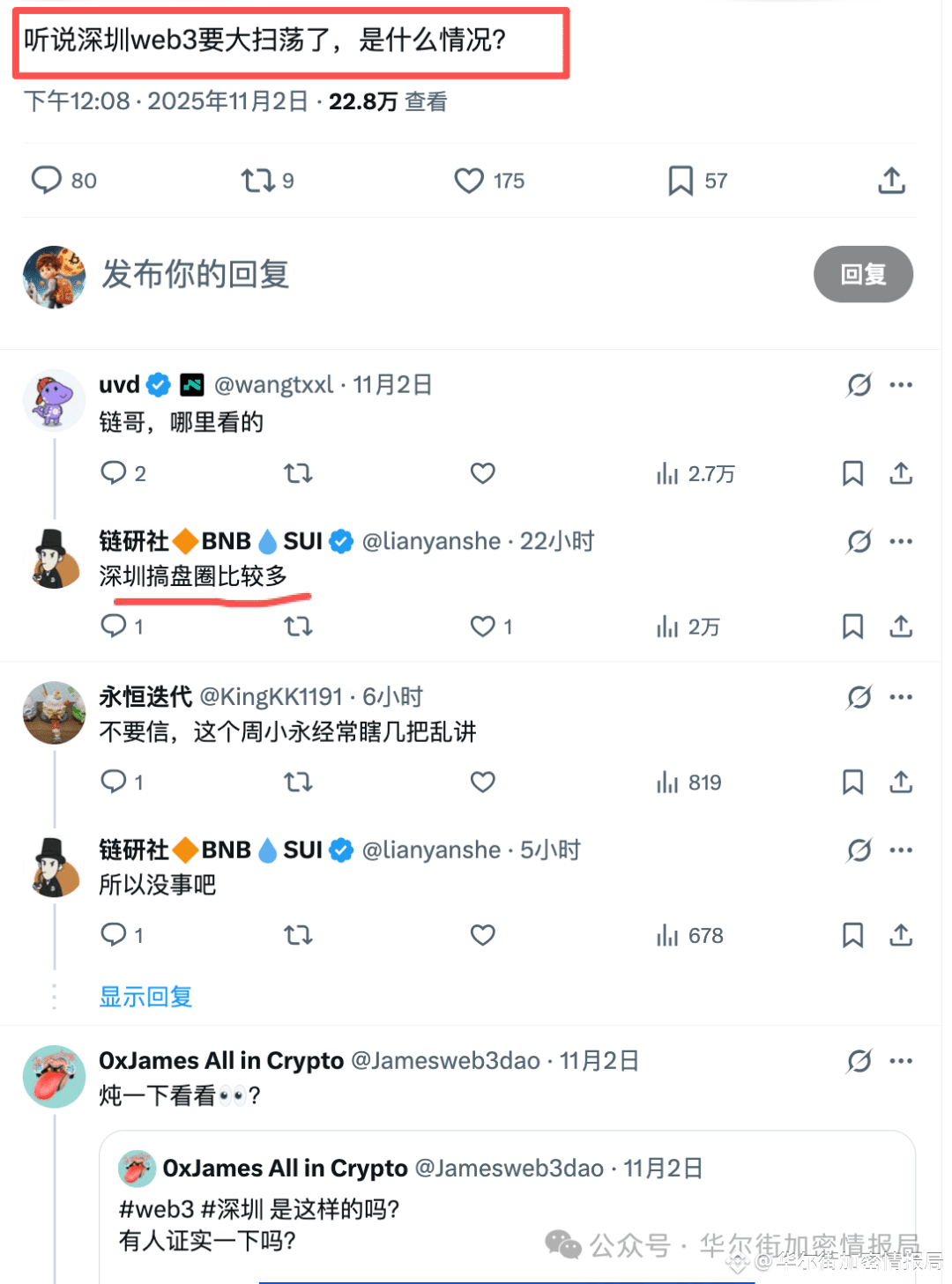Click the 发布你的回复 input field
This screenshot has width=952, height=1284.
coord(196,274)
